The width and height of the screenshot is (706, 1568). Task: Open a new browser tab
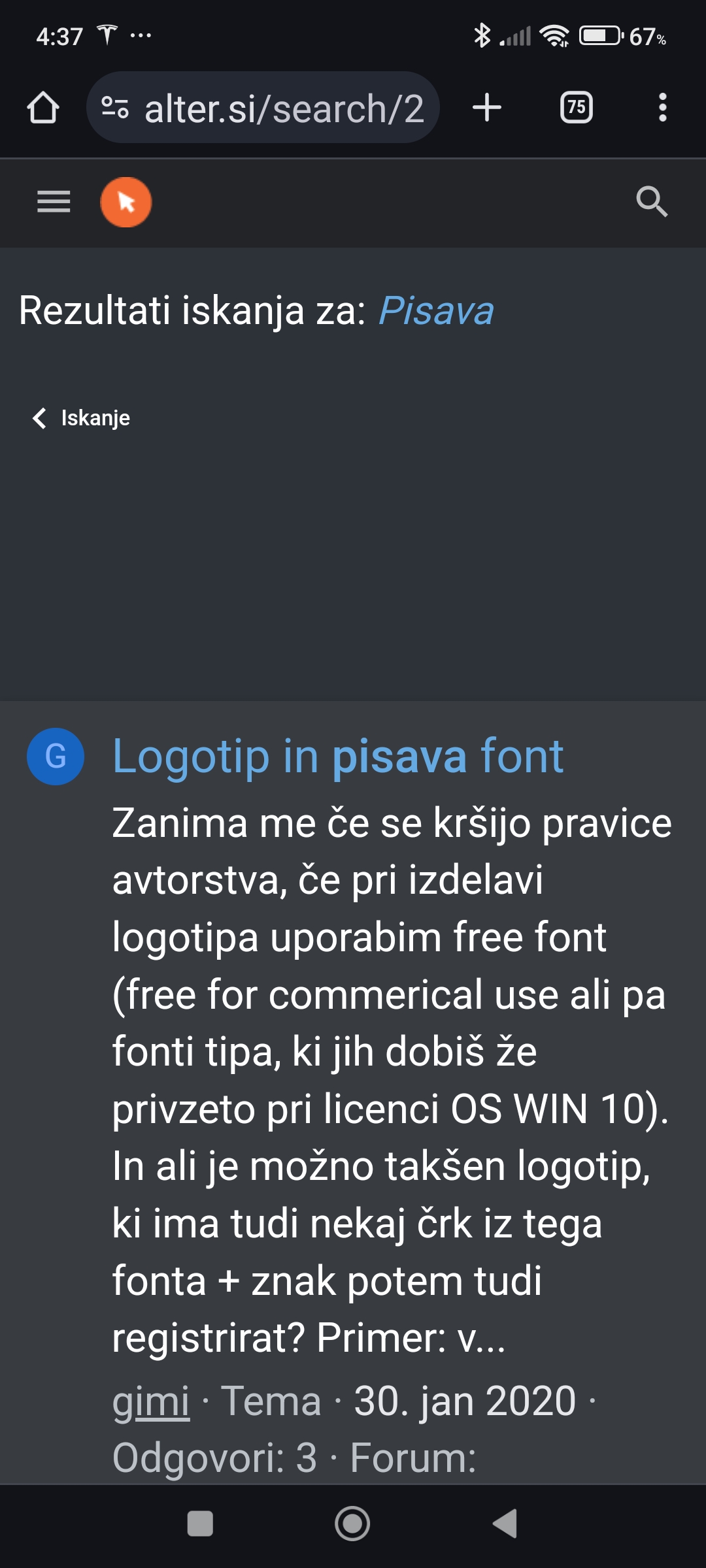(x=487, y=108)
